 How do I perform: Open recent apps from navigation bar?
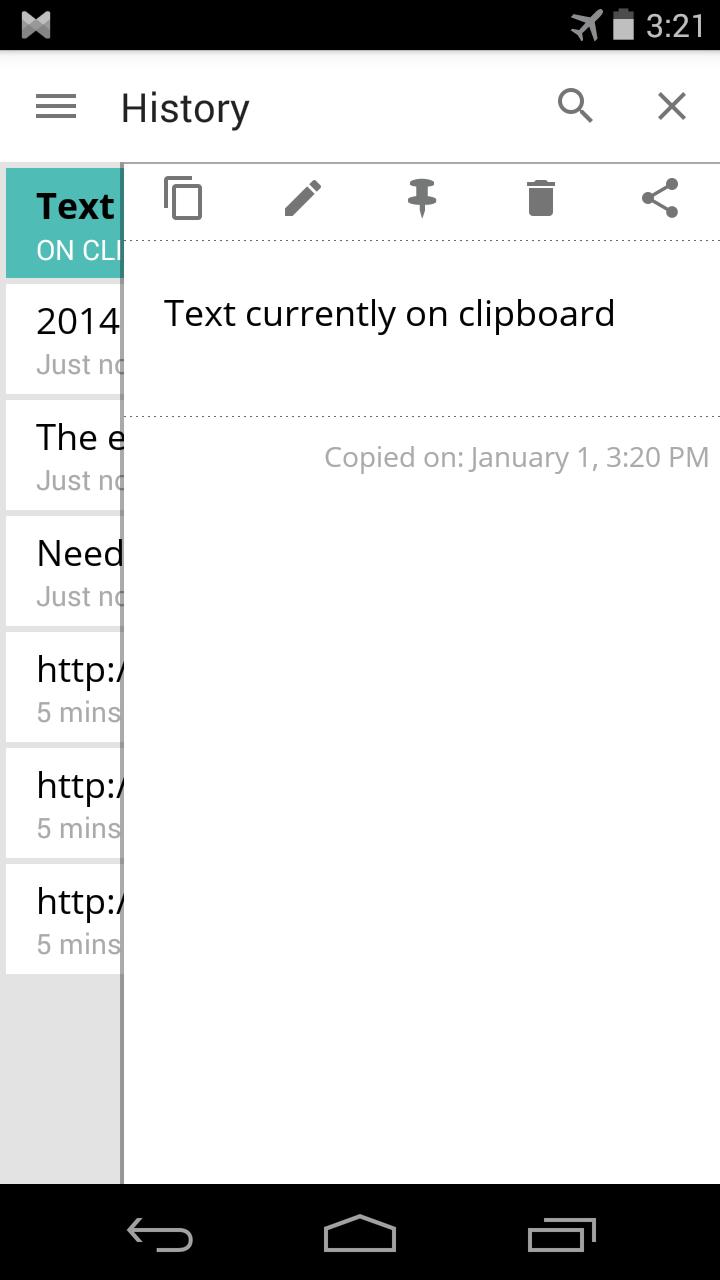point(561,1235)
